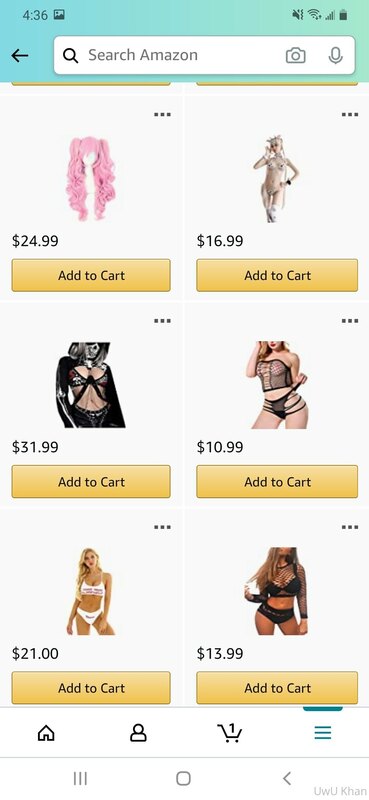Open camera search in the search bar

coord(296,56)
